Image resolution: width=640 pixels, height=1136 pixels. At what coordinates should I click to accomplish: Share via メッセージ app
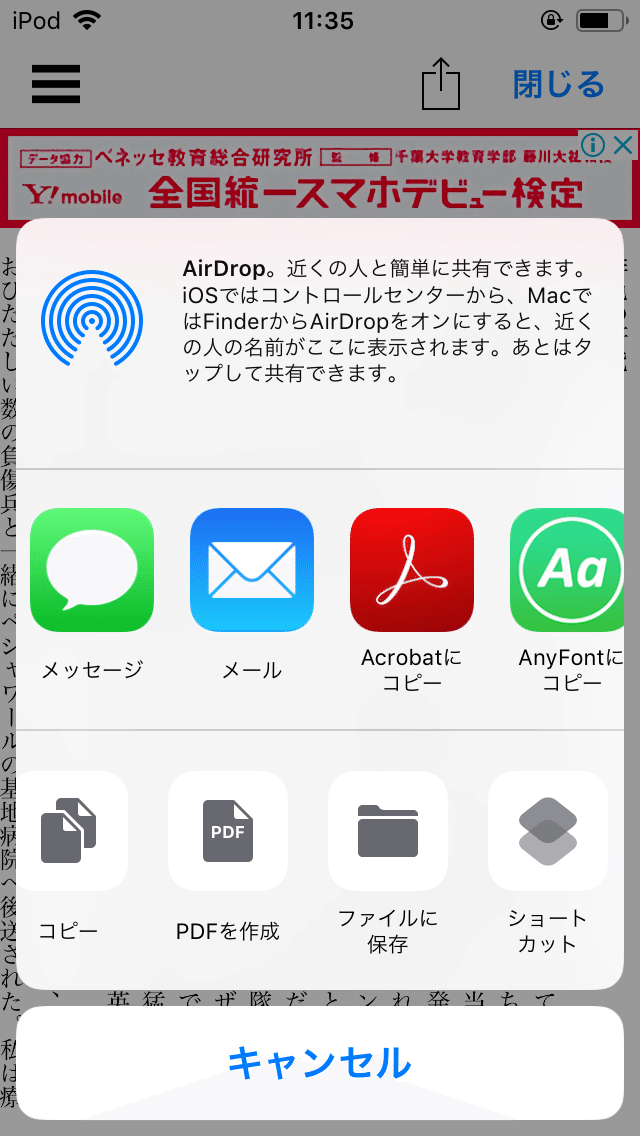point(92,570)
